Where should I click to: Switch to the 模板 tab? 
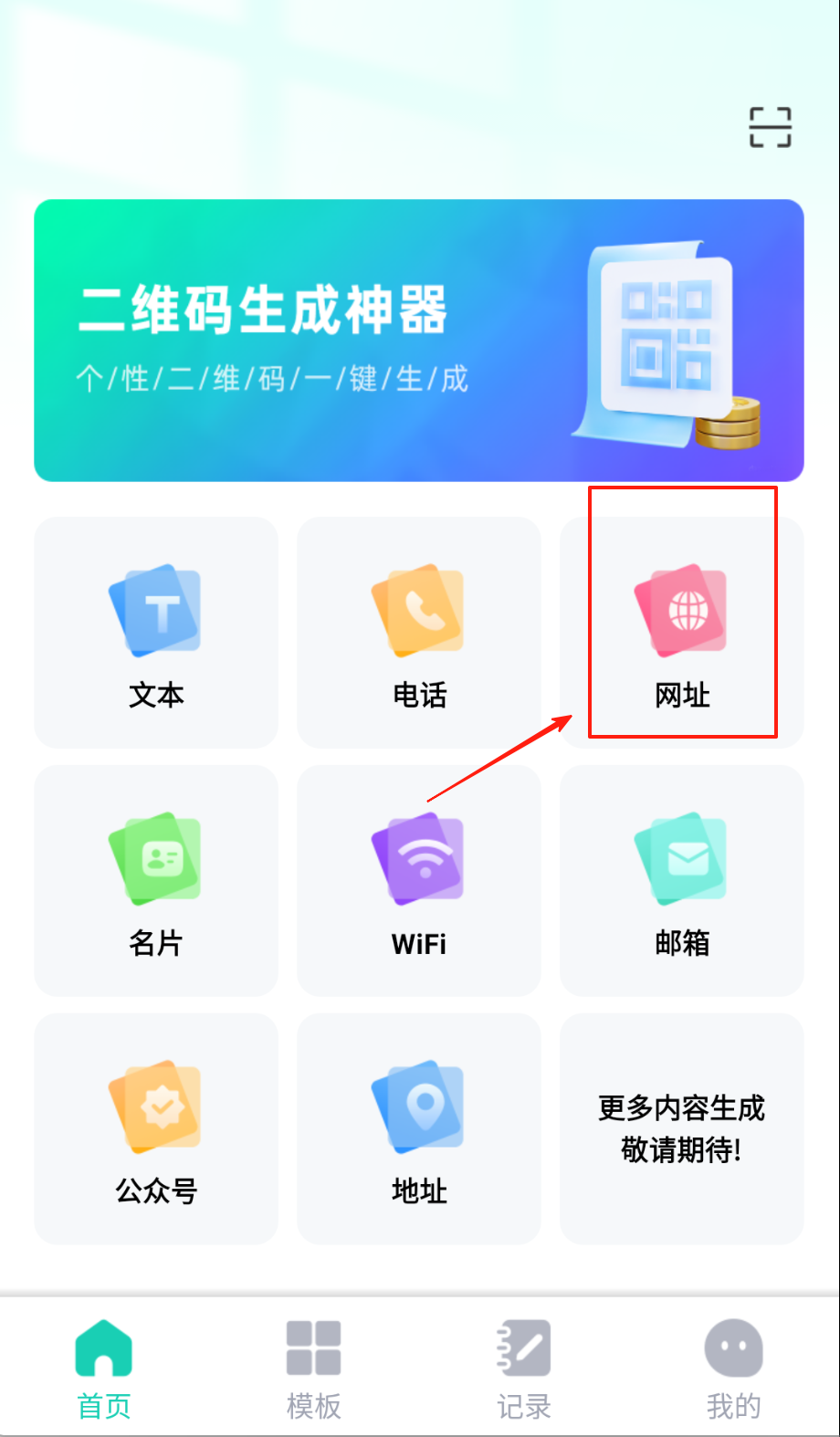coord(313,1369)
